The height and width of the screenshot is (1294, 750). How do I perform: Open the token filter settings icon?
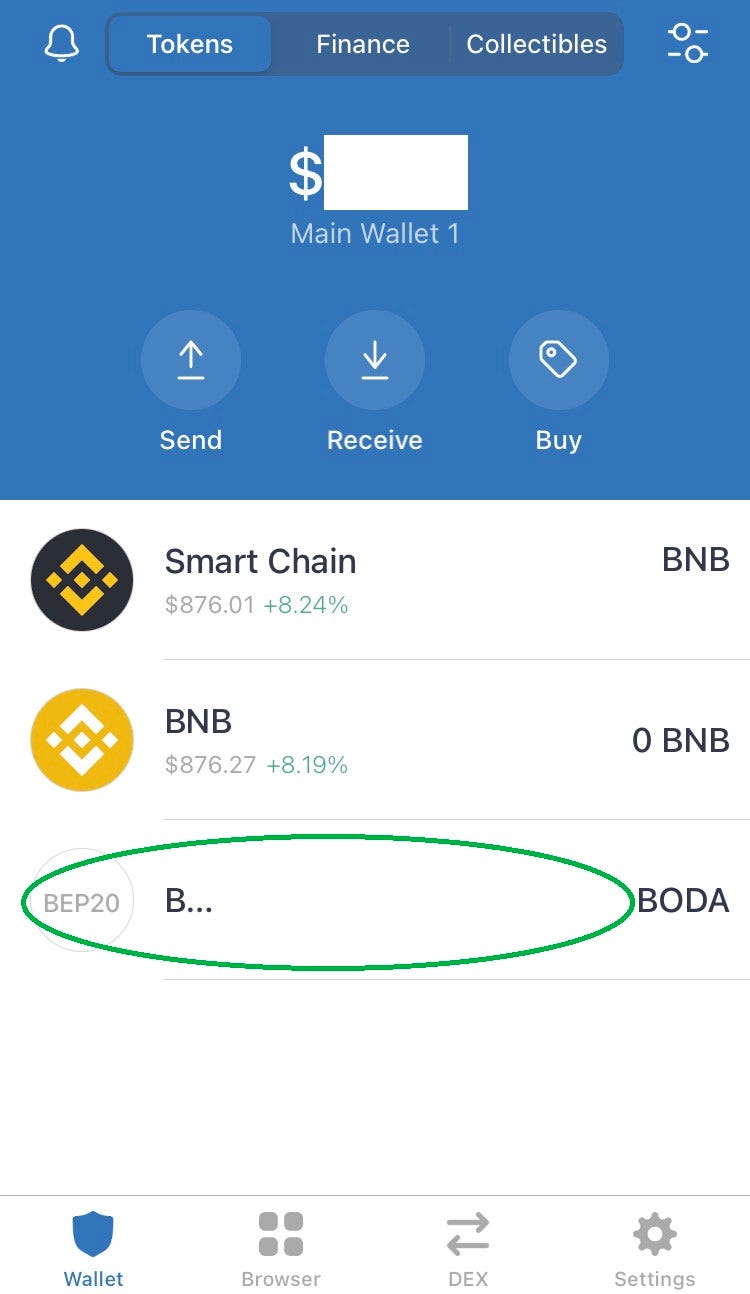[x=688, y=43]
